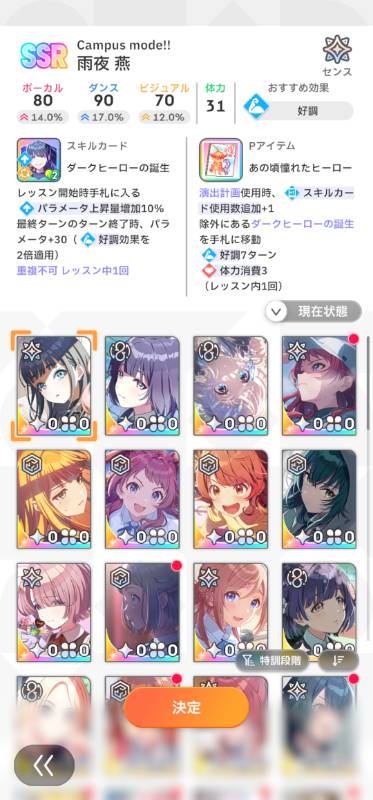Image resolution: width=373 pixels, height=800 pixels.
Task: Select the blonde girl on orange background card
Action: point(54,499)
